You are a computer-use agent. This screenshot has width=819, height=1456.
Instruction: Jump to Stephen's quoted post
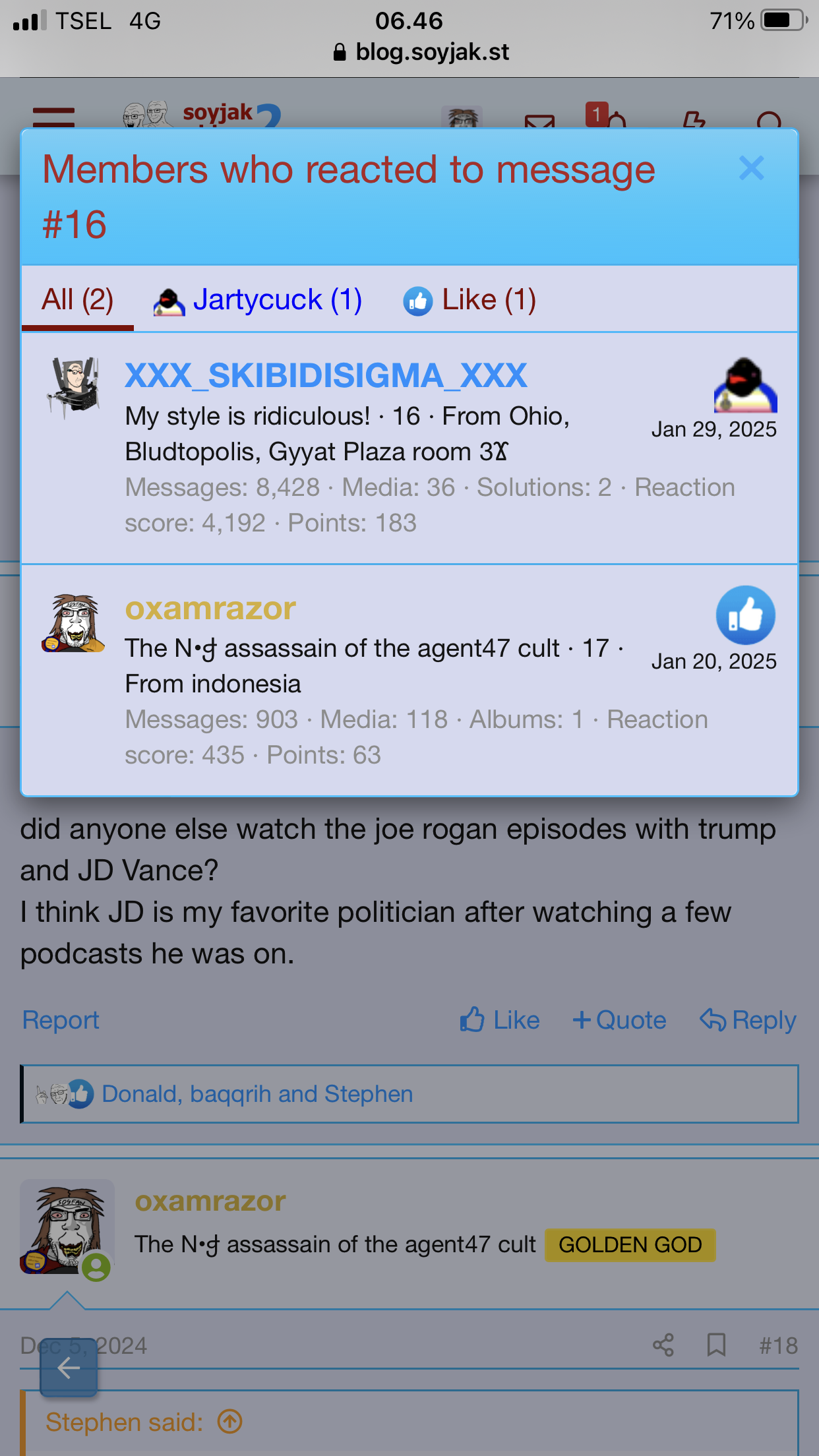click(230, 1422)
